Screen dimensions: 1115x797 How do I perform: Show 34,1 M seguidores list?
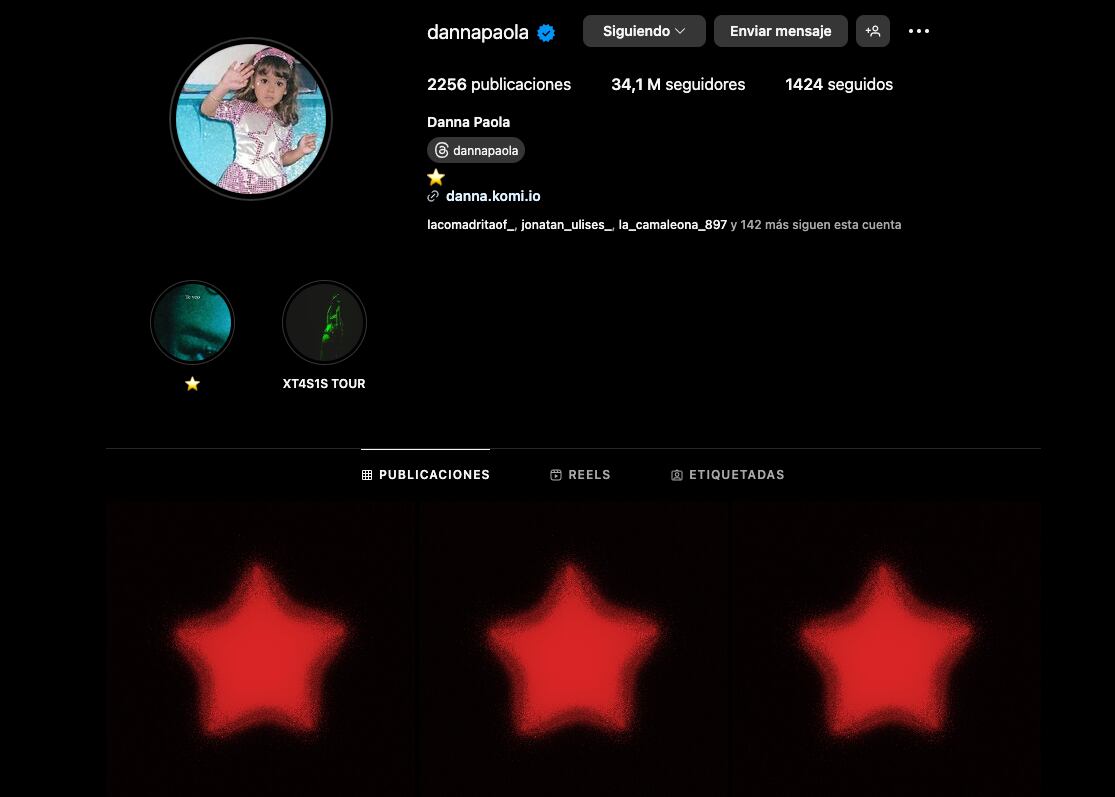678,84
